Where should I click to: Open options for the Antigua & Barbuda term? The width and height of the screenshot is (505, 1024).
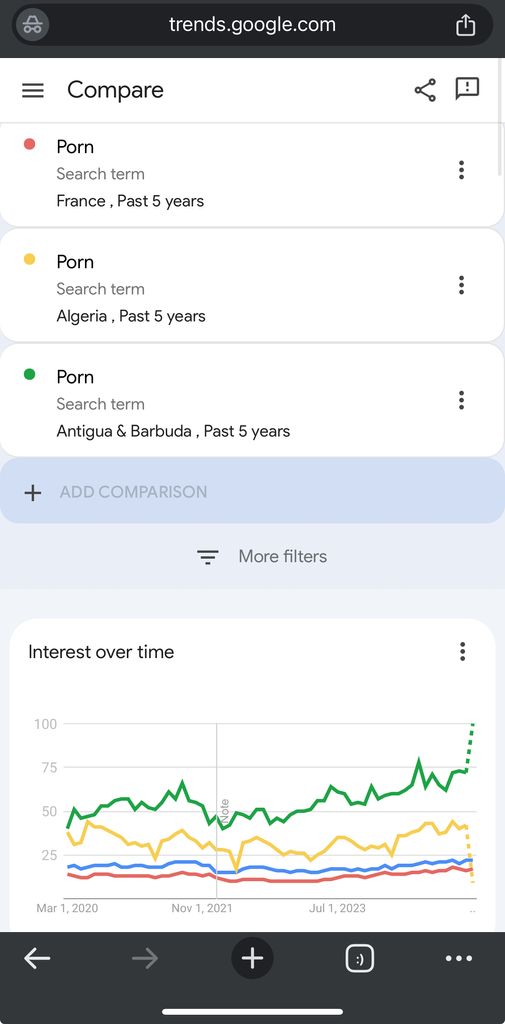click(x=461, y=400)
